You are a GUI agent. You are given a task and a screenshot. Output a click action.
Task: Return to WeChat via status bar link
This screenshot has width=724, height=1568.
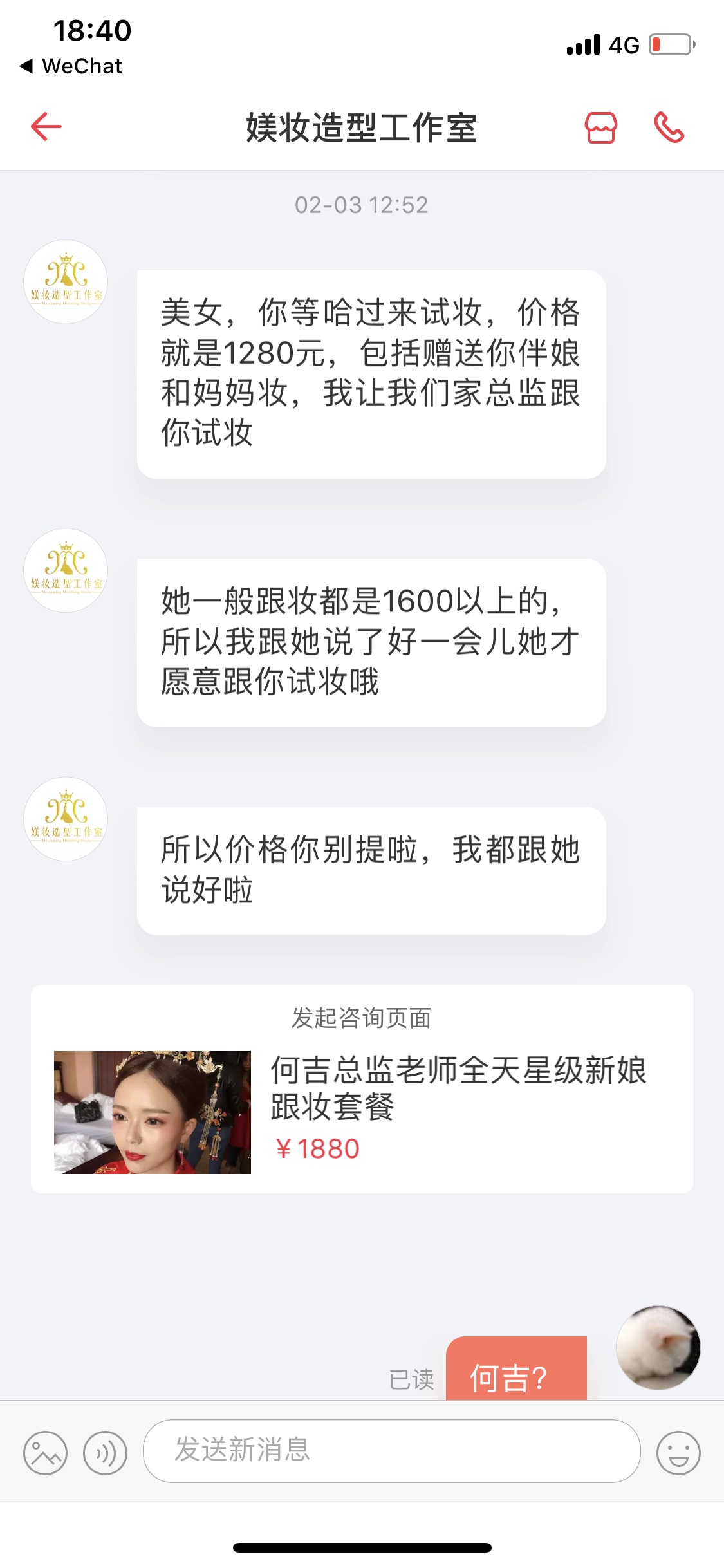pyautogui.click(x=71, y=66)
